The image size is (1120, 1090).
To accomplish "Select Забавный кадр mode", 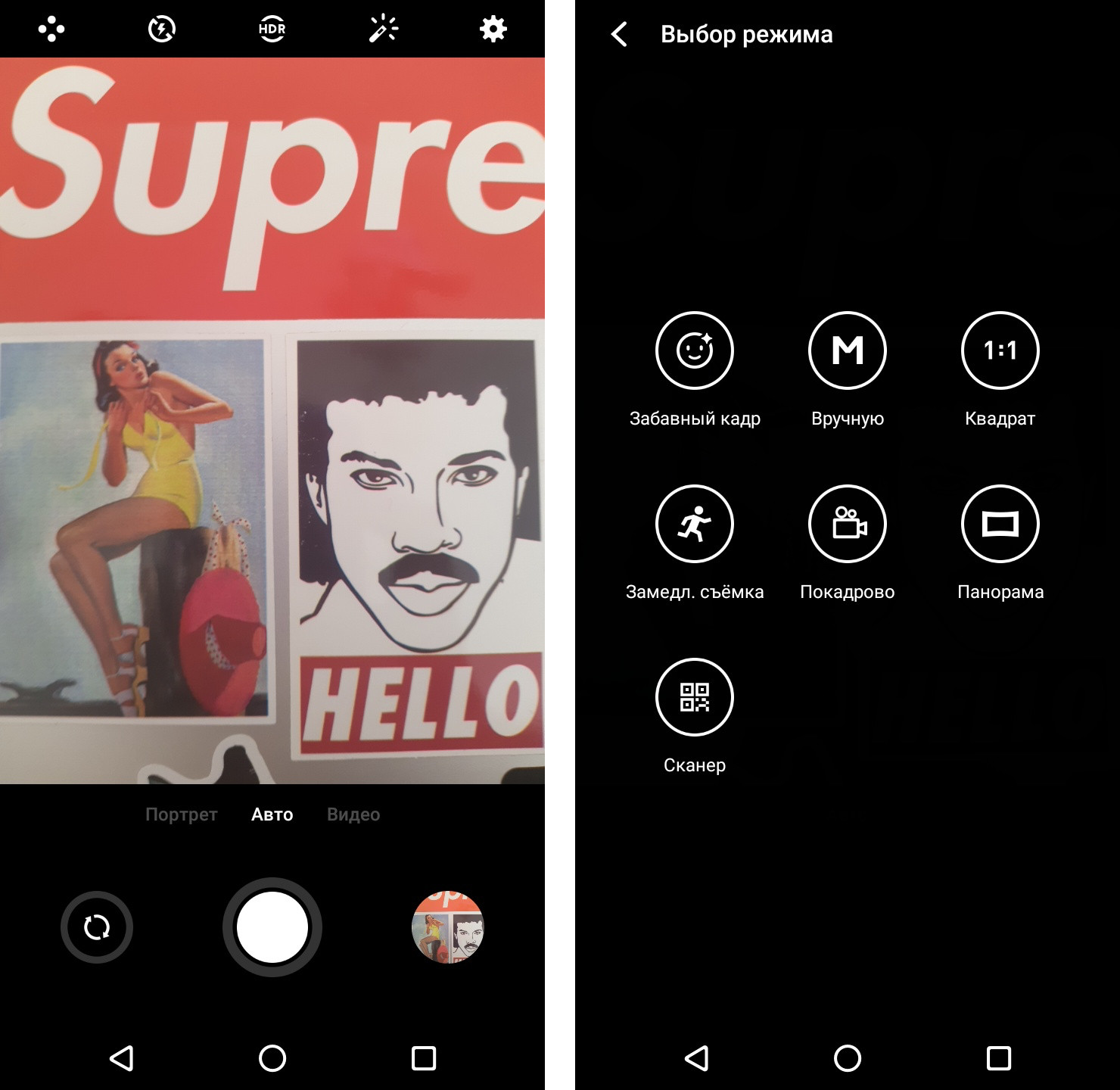I will [694, 350].
